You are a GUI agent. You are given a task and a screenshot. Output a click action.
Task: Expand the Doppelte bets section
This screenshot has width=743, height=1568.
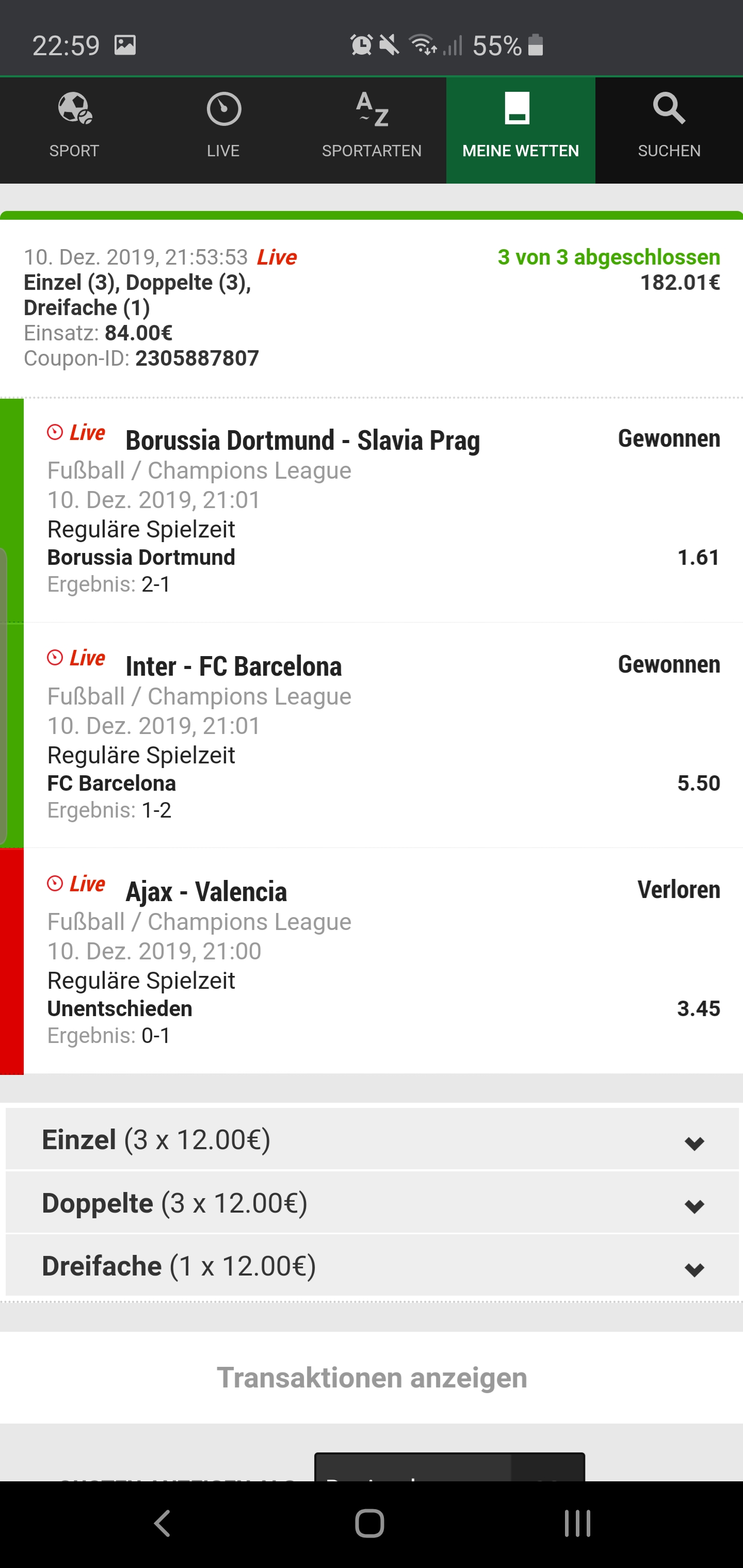click(372, 1203)
